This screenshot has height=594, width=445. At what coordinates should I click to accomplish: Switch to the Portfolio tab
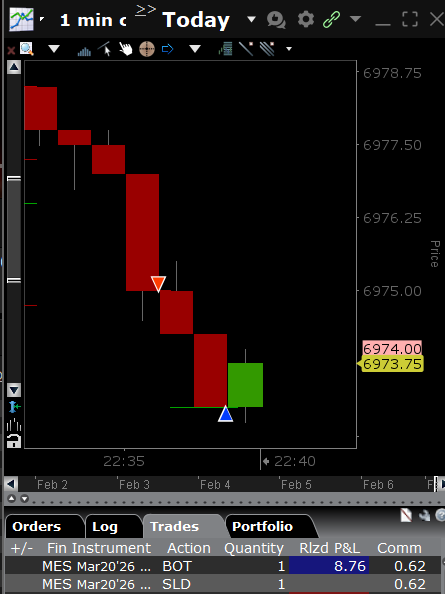click(262, 526)
